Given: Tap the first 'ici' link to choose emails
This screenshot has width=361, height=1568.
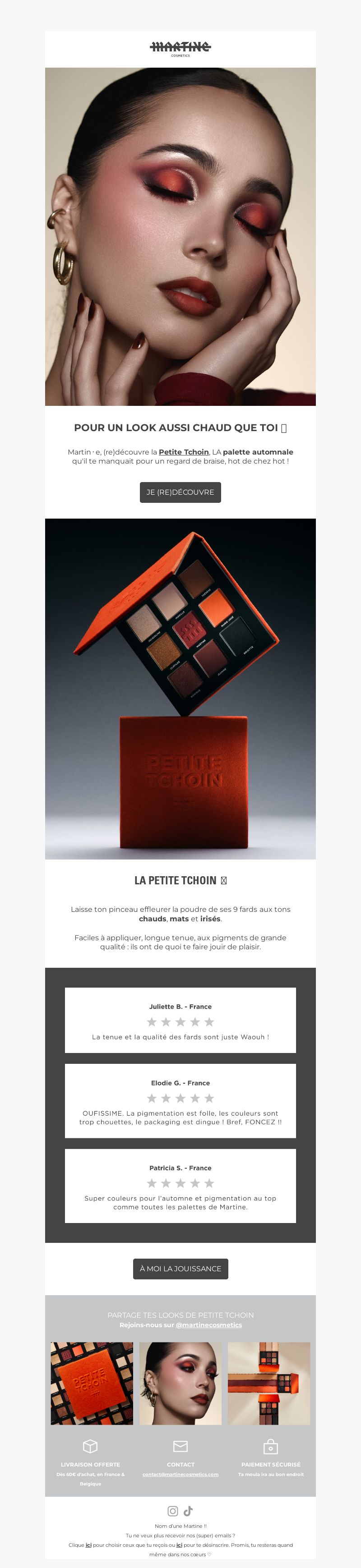Looking at the screenshot, I should pos(88,1545).
